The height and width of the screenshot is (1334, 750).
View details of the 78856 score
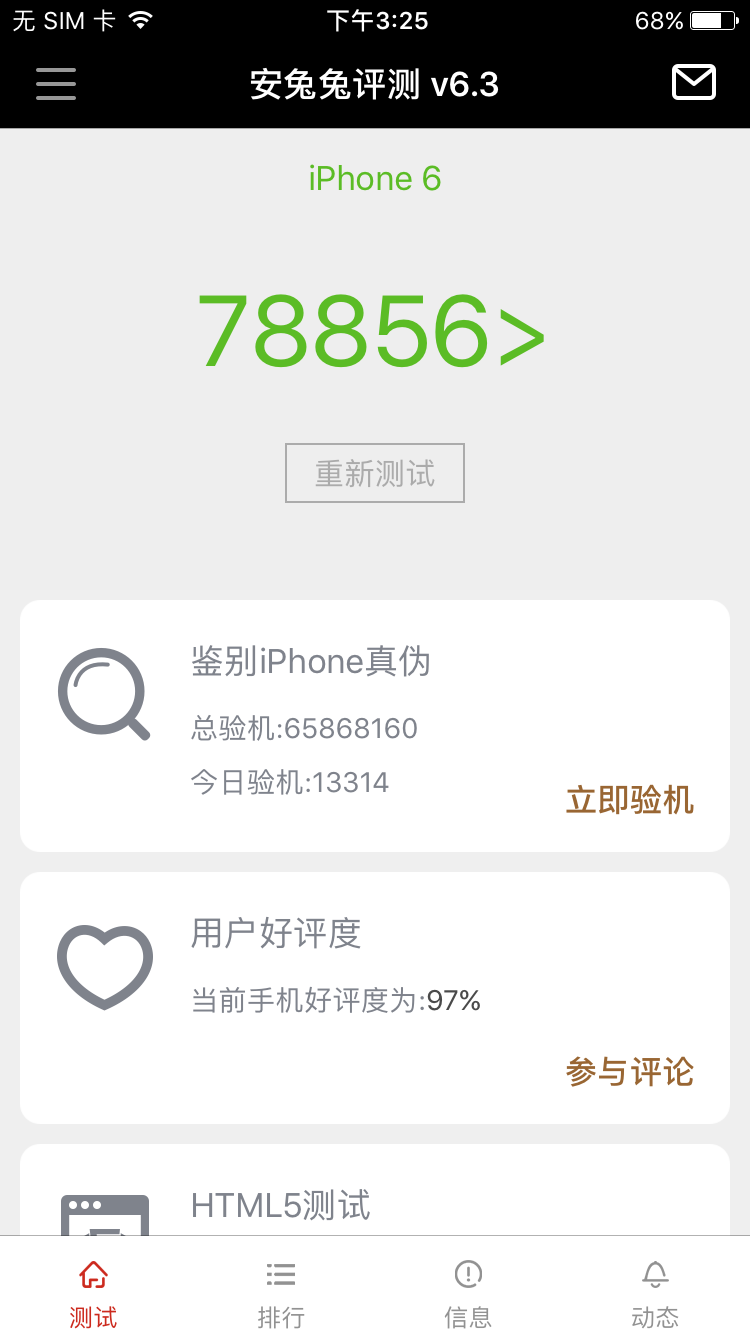(371, 332)
